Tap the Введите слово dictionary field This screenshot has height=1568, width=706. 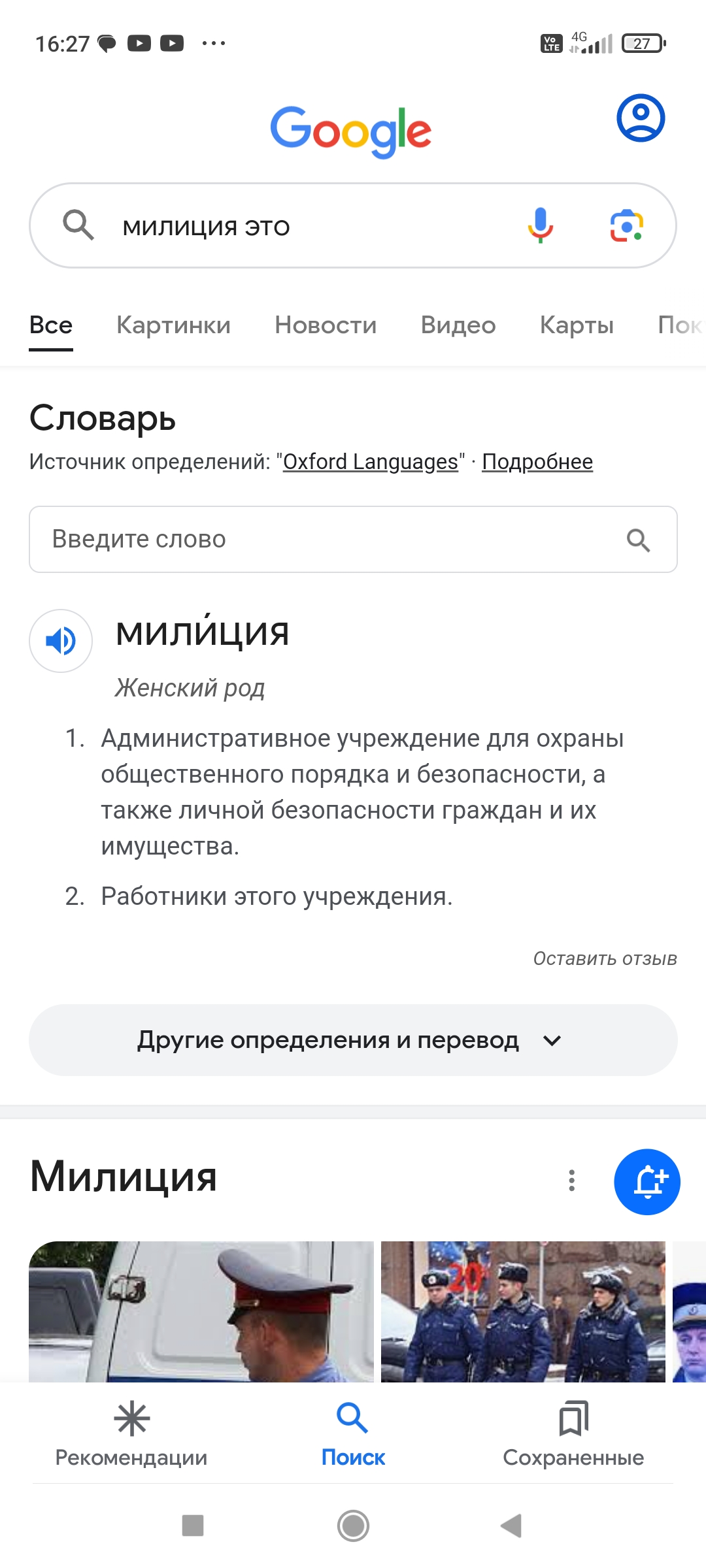tap(327, 540)
